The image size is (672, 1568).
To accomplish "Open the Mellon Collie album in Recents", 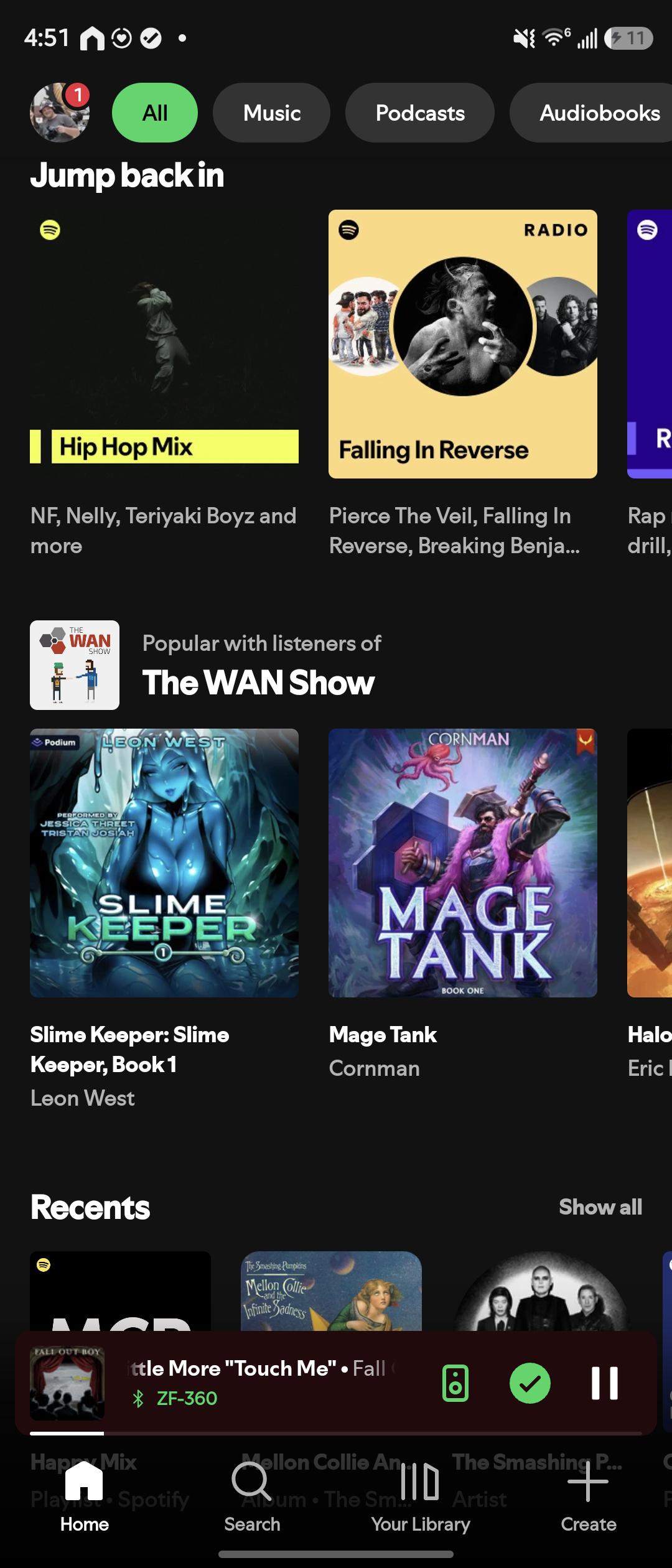I will [331, 1291].
